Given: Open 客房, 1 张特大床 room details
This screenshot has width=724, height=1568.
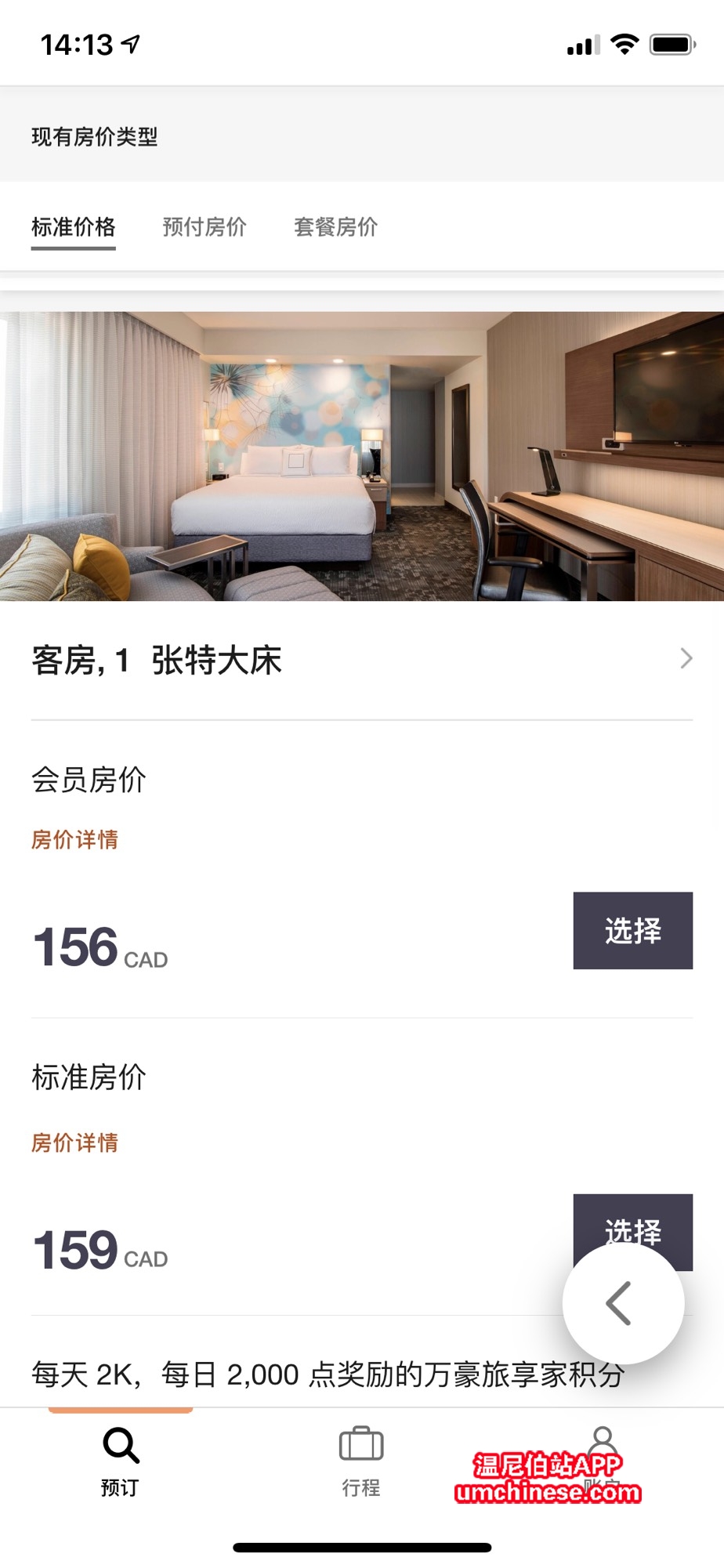Looking at the screenshot, I should point(362,660).
